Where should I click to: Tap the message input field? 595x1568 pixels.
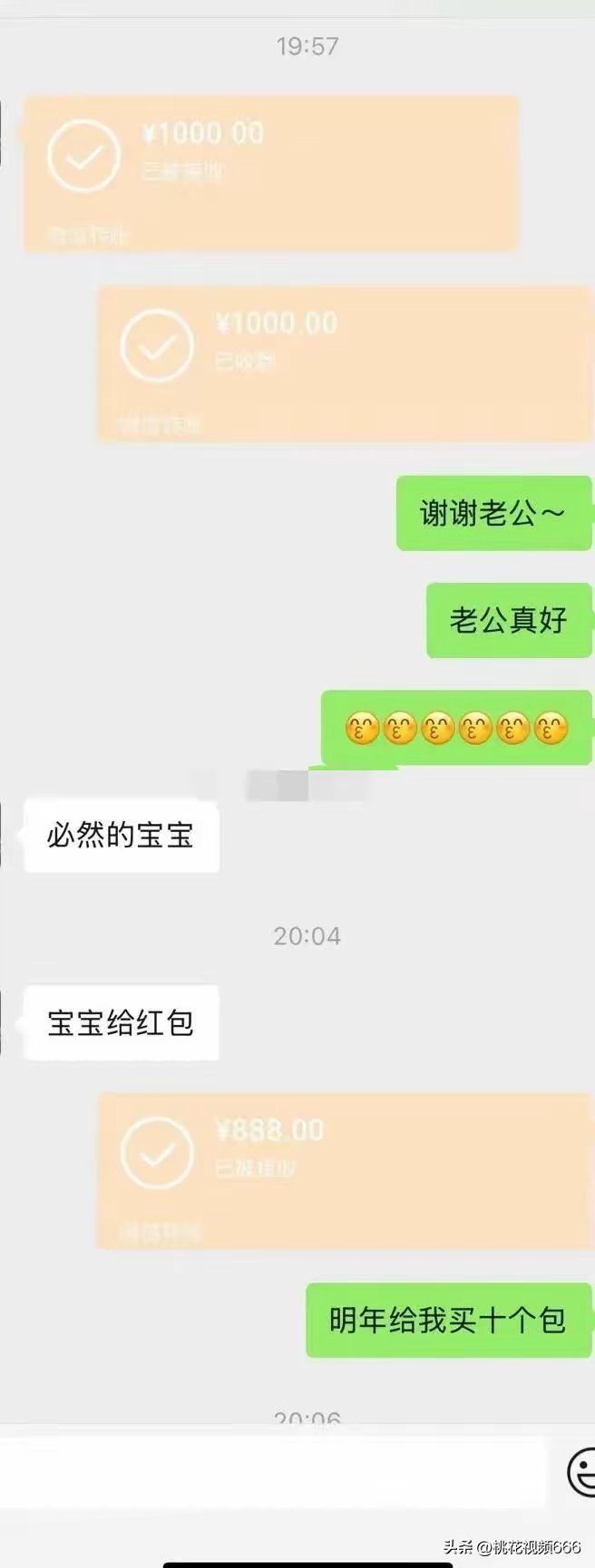(272, 1471)
